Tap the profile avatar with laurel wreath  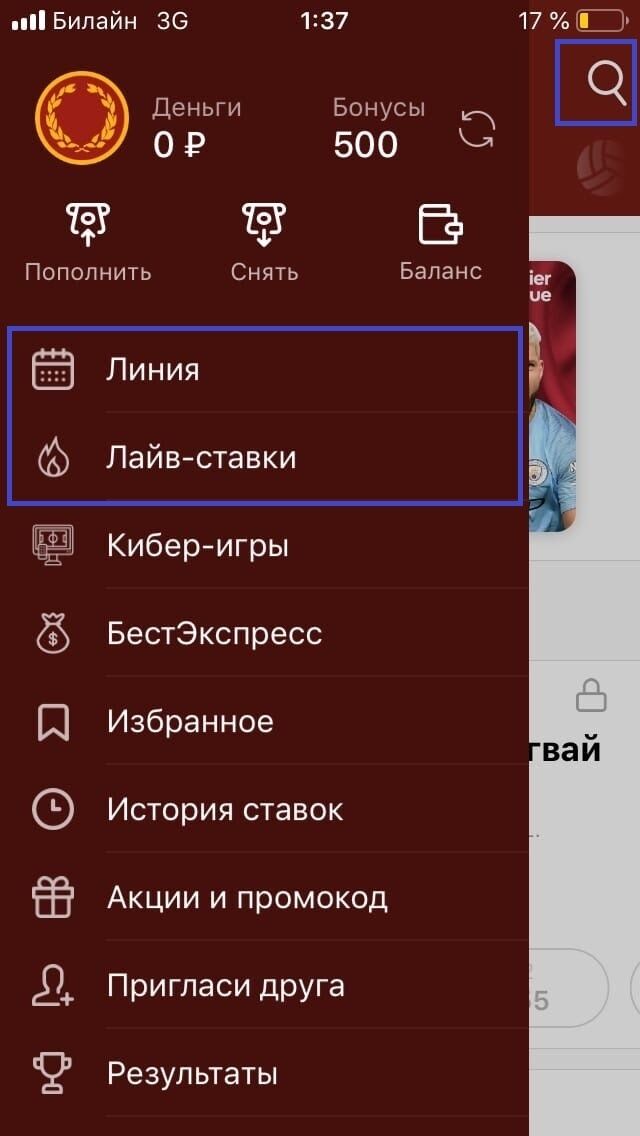(x=81, y=118)
